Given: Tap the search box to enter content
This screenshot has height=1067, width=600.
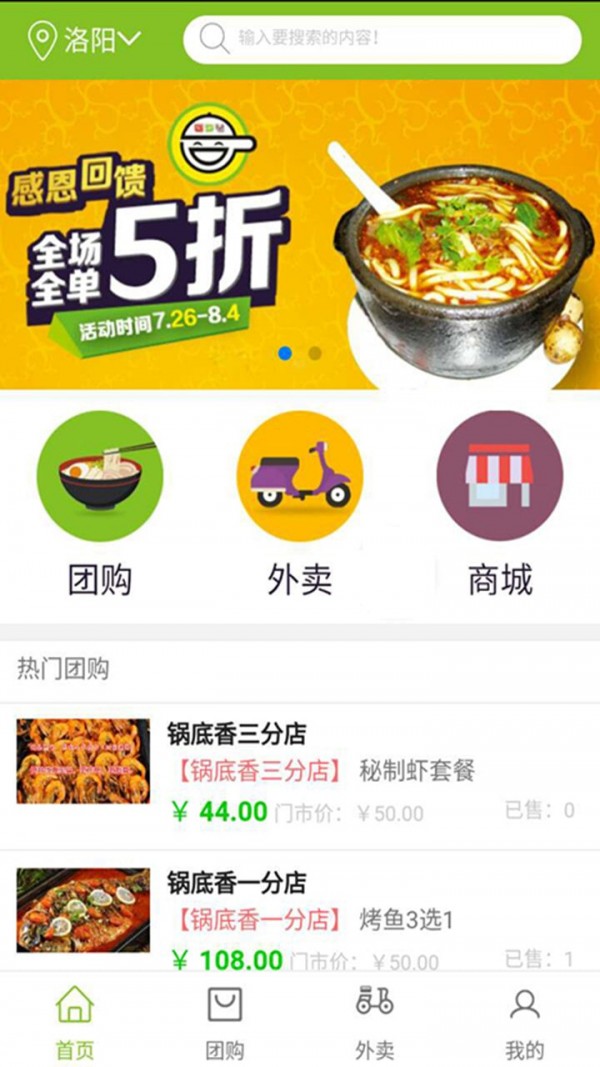Looking at the screenshot, I should [382, 40].
